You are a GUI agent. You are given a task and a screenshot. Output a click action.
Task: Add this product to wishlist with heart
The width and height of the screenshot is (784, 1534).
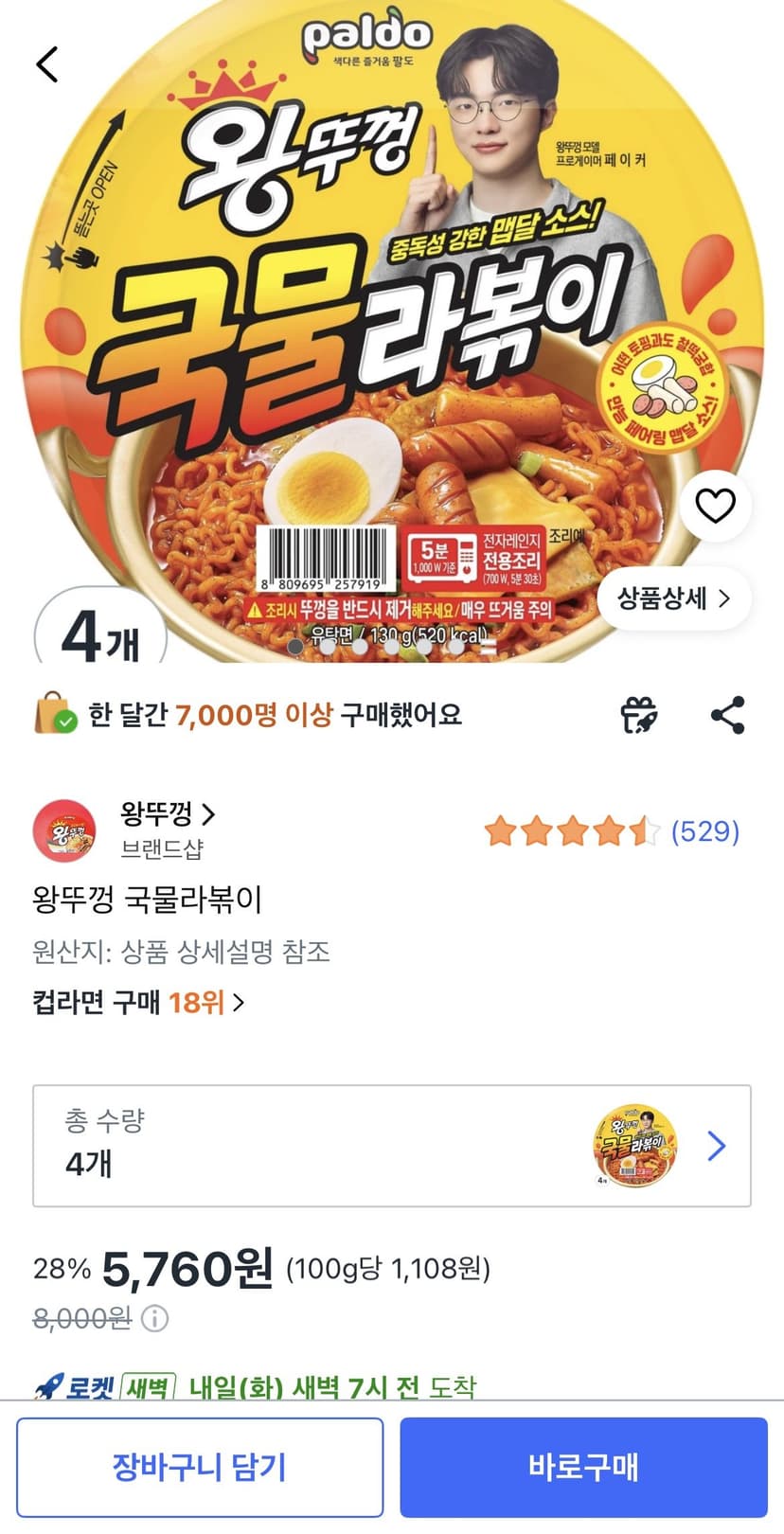tap(715, 506)
